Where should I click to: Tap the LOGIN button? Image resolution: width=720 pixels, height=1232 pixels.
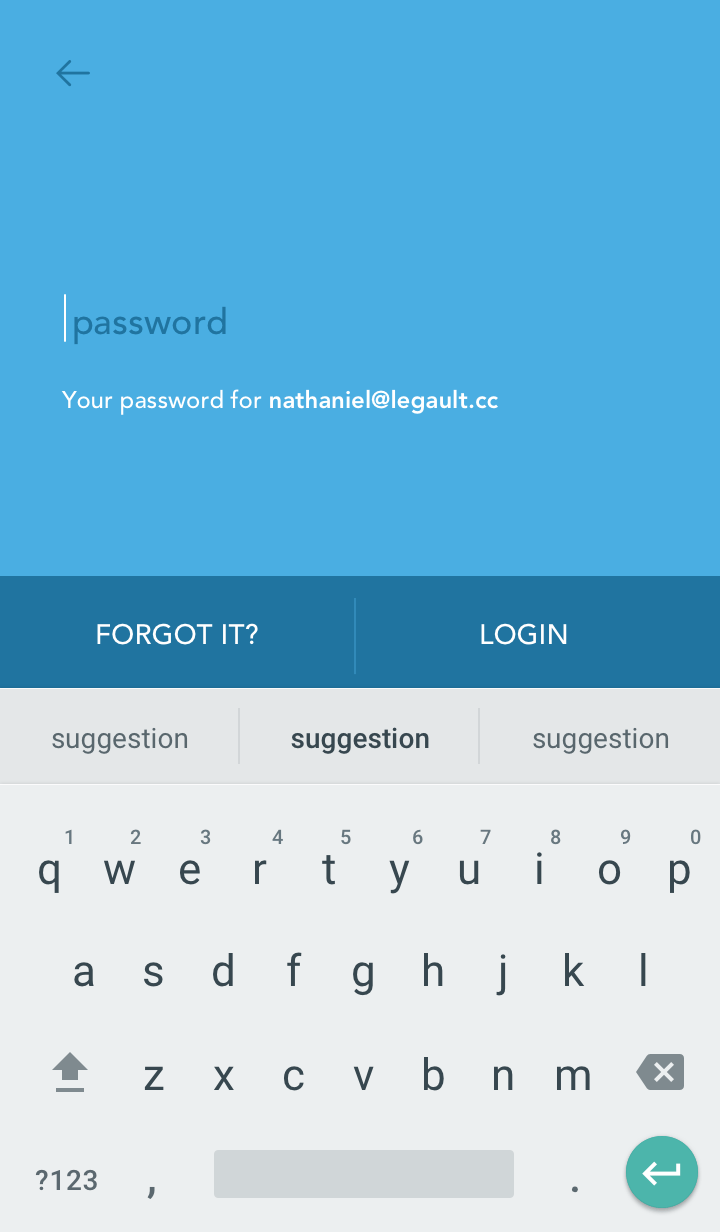tap(524, 634)
